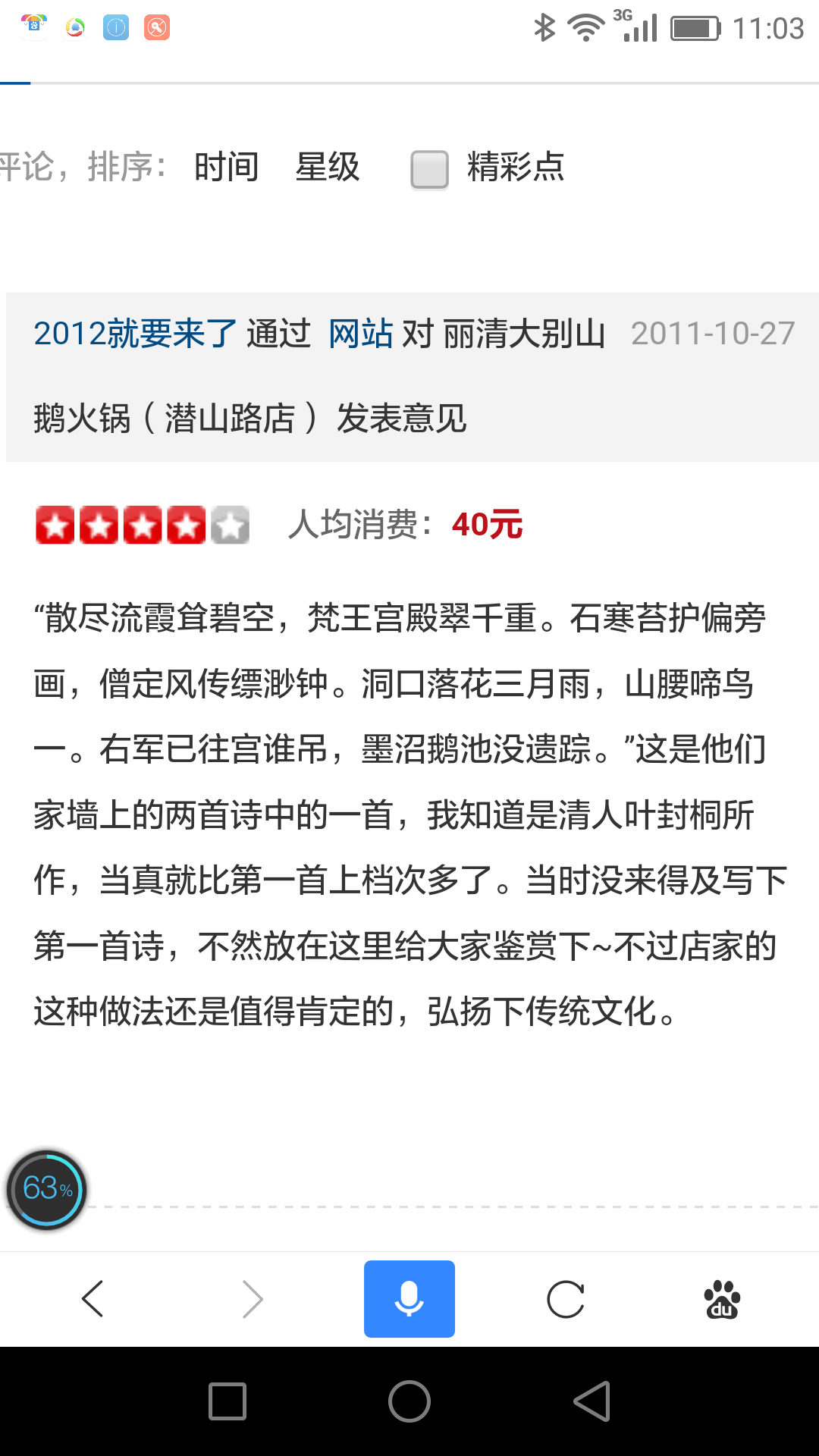Check the 精彩点 checkbox
819x1456 pixels.
429,168
